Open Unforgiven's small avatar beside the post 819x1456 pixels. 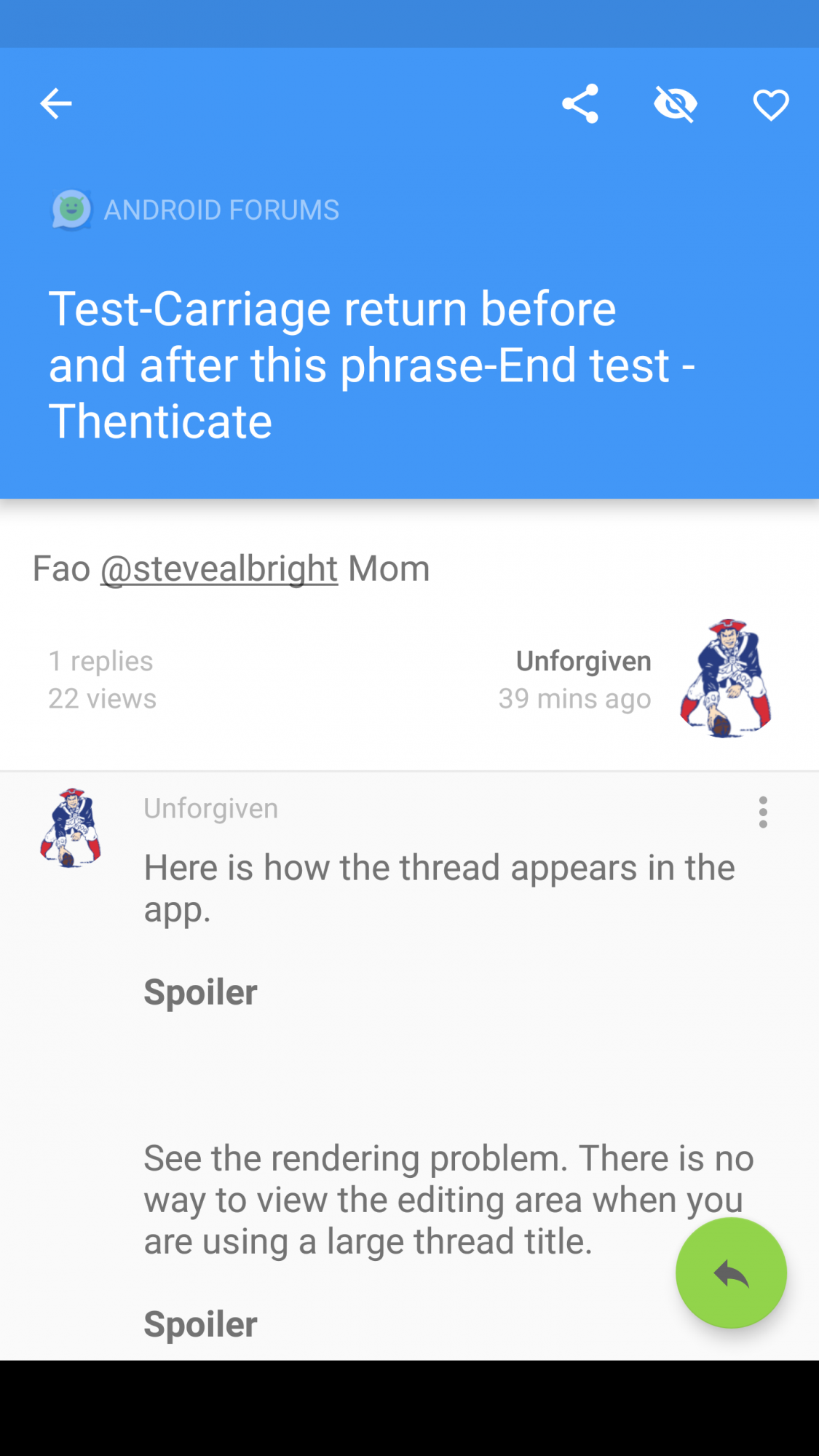point(71,828)
